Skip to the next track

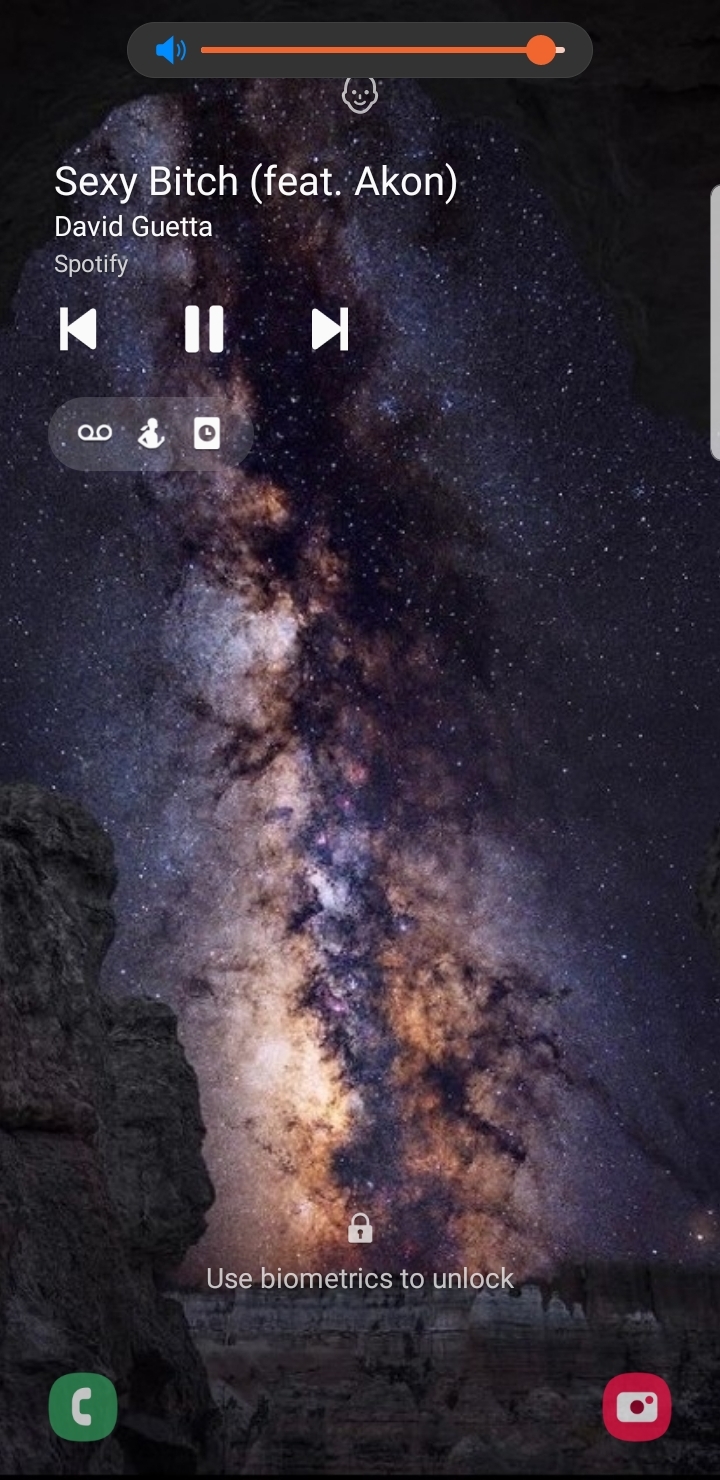point(330,329)
